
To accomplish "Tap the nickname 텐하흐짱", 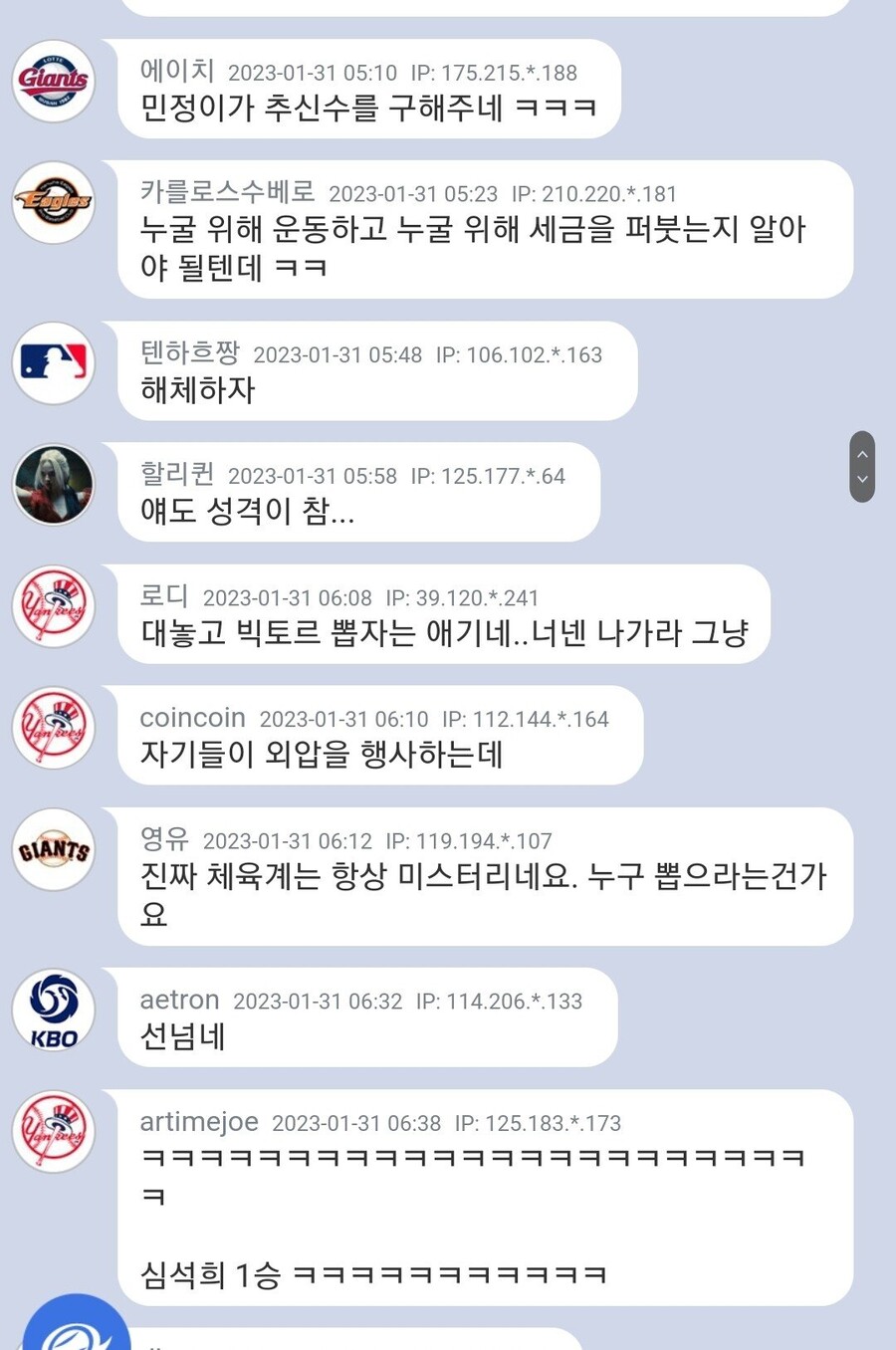I will click(190, 352).
